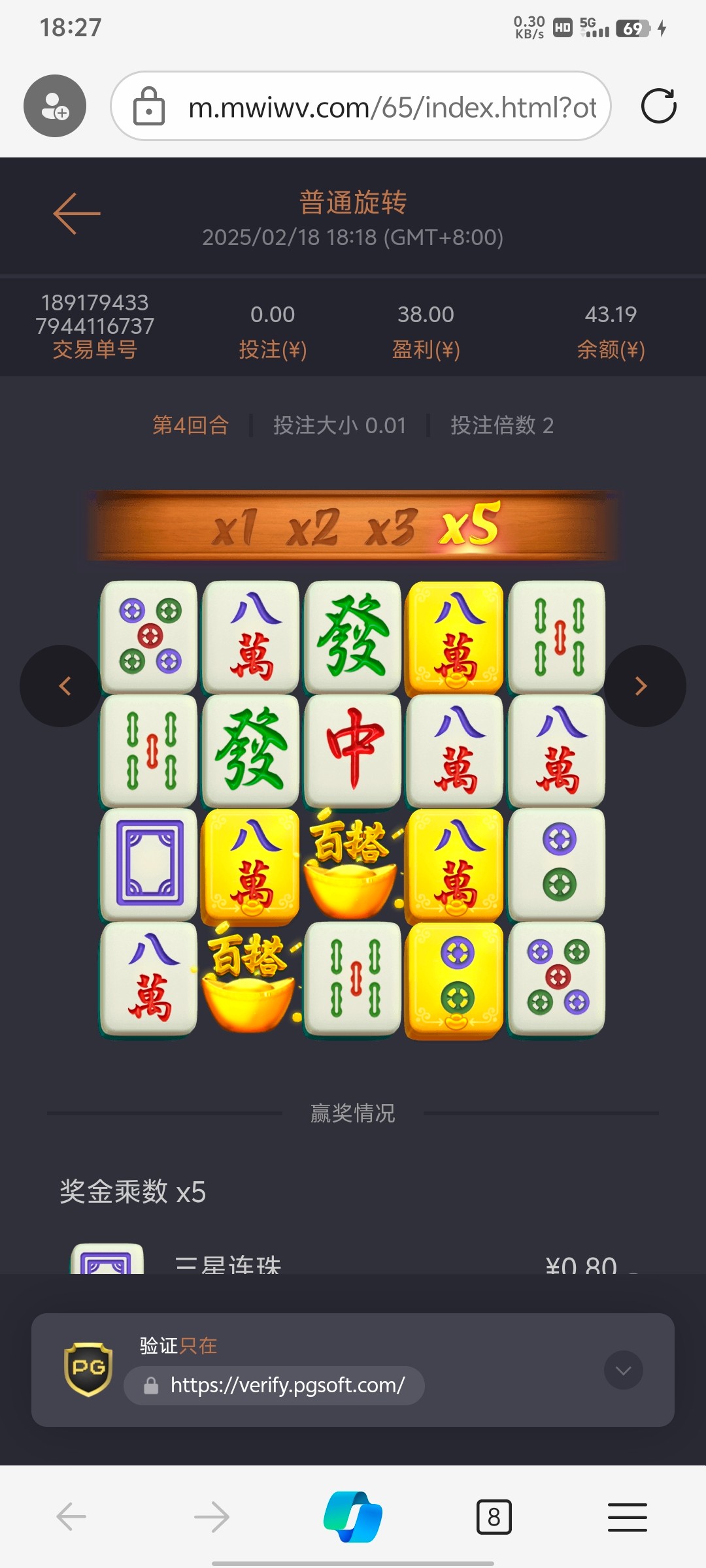This screenshot has width=706, height=1568.
Task: Open the browser hamburger menu
Action: click(627, 1516)
